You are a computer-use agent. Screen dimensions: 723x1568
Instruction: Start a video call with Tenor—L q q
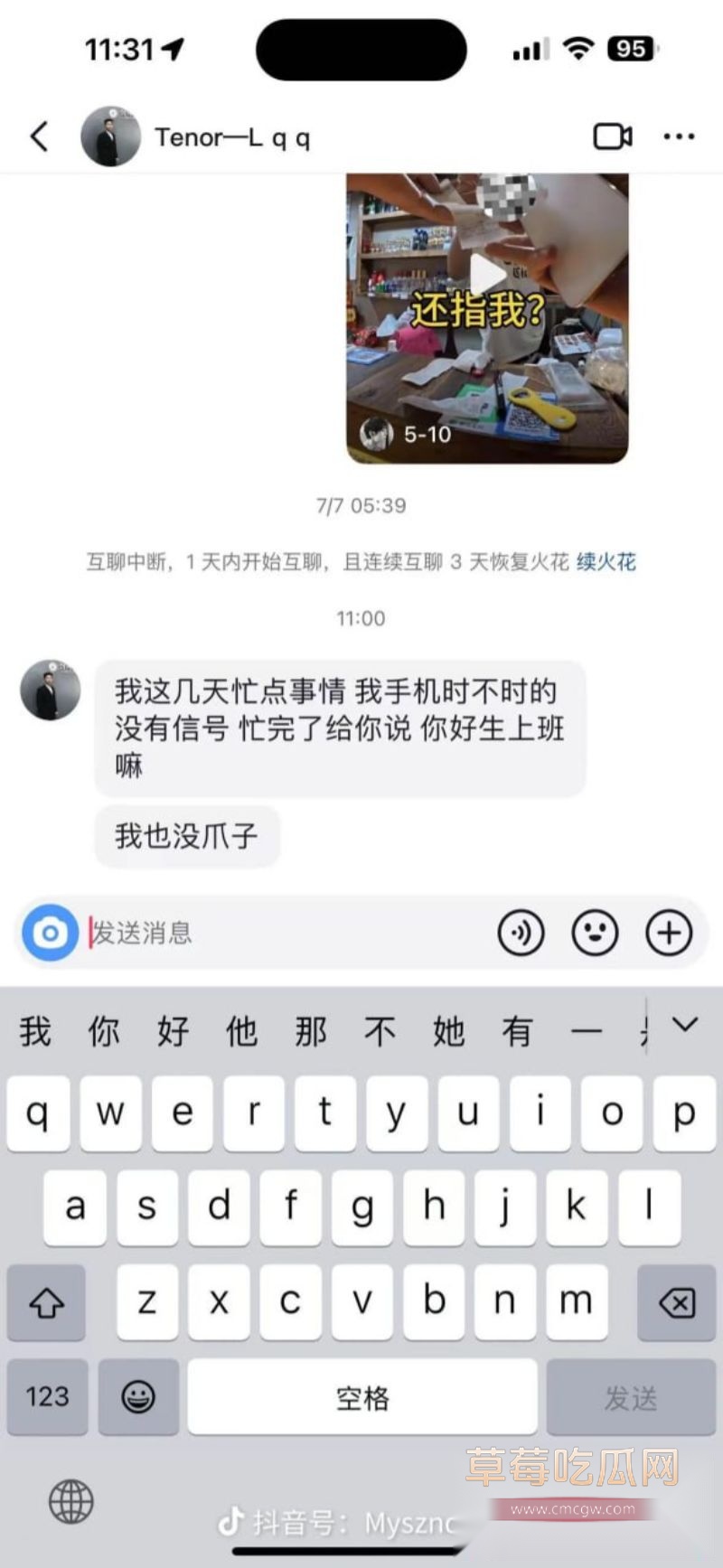[x=612, y=136]
